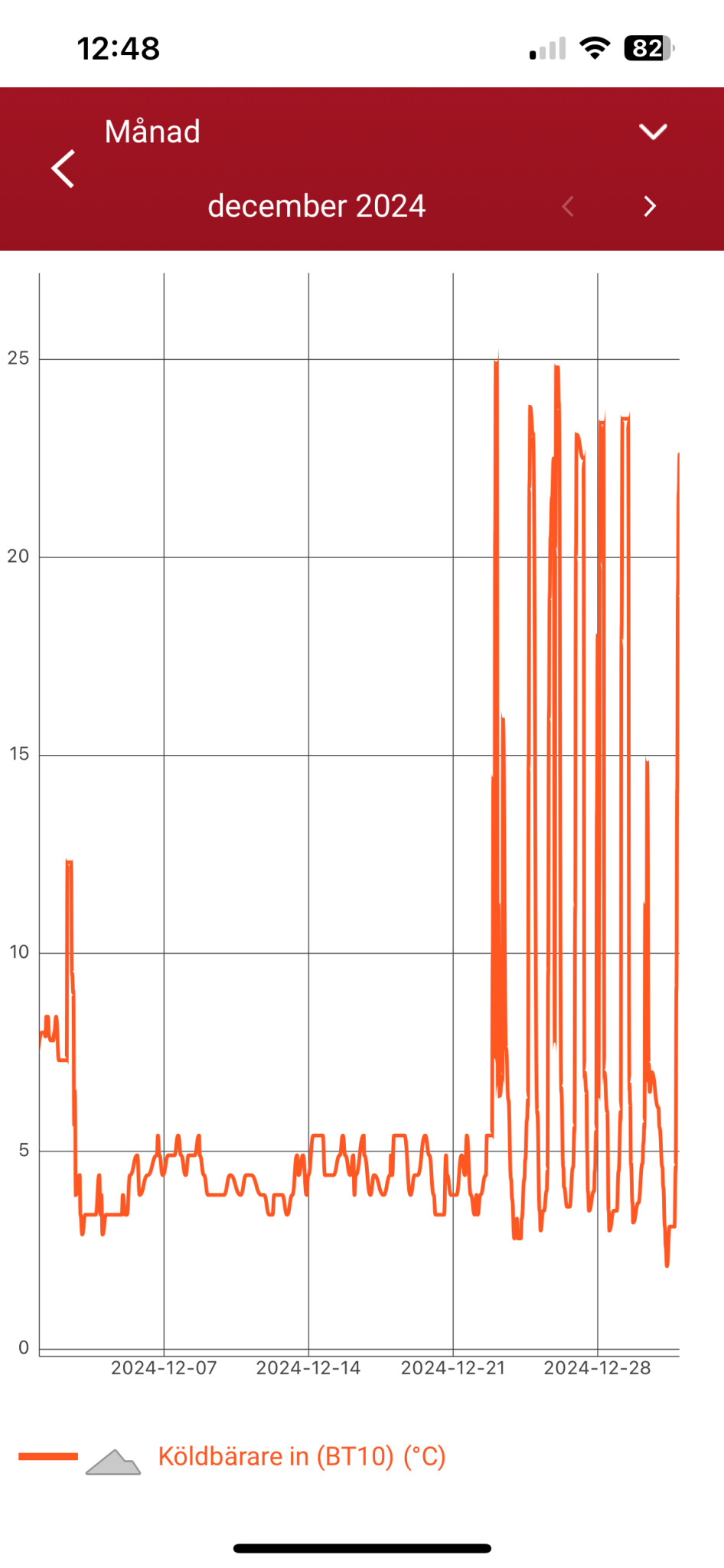Go to the next month

(650, 206)
